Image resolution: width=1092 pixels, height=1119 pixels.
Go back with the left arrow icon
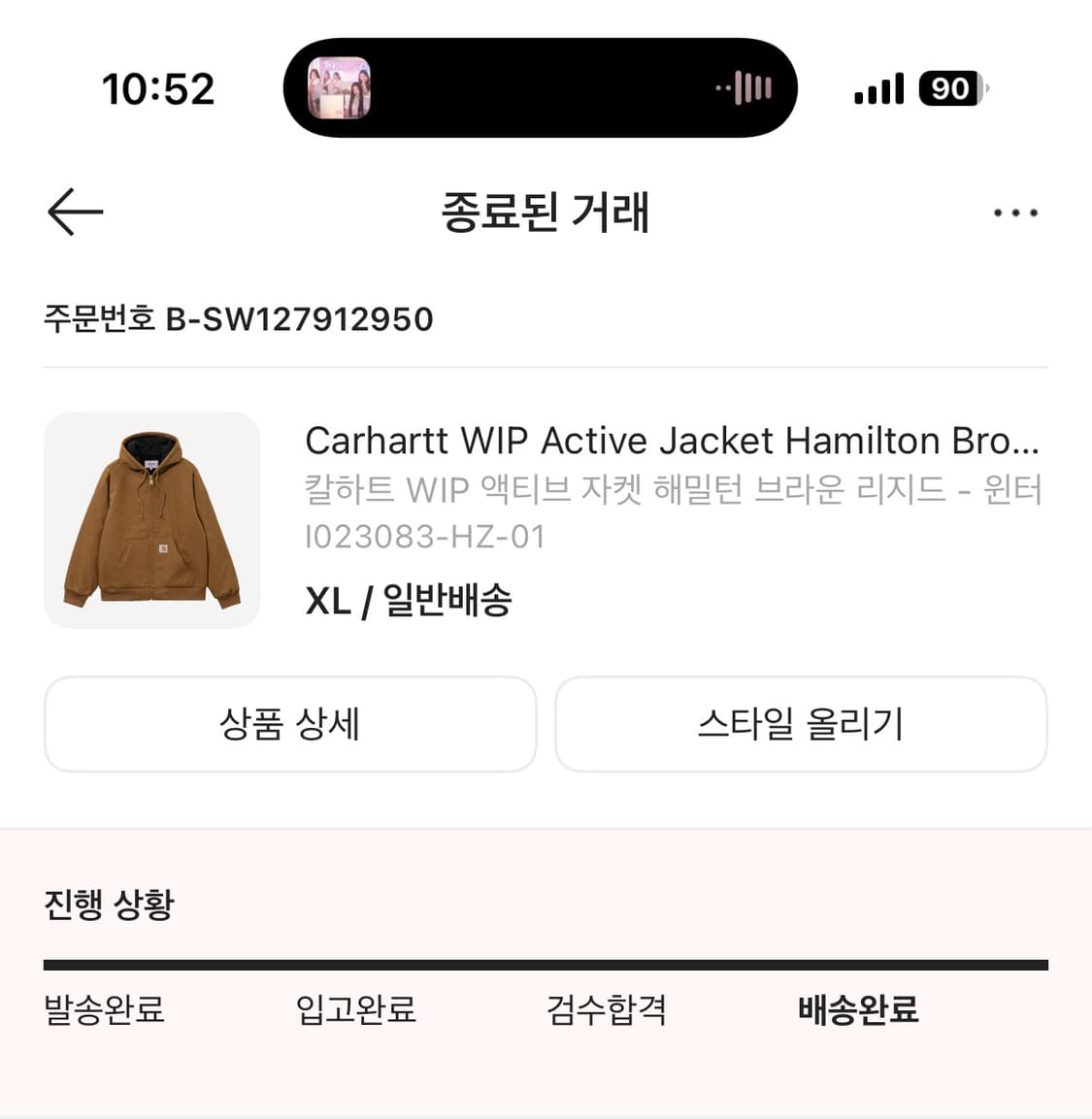click(74, 213)
